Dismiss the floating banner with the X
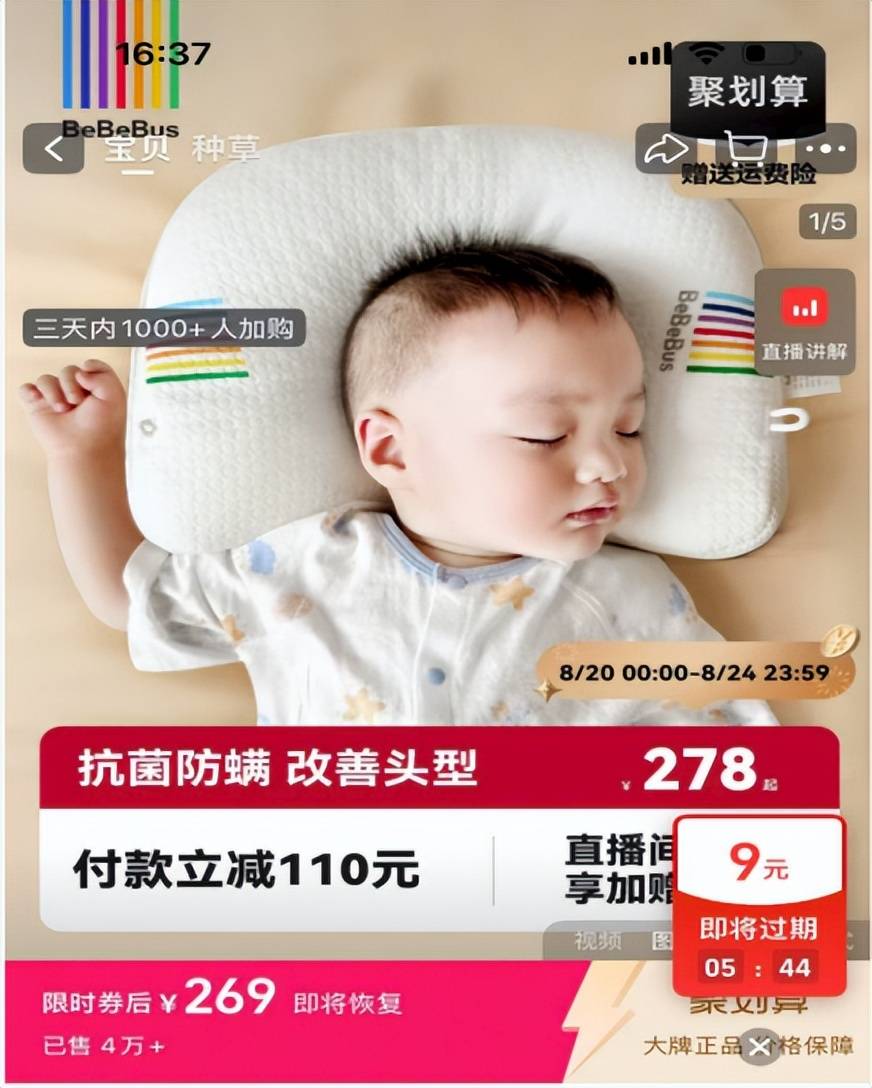 pyautogui.click(x=760, y=1046)
